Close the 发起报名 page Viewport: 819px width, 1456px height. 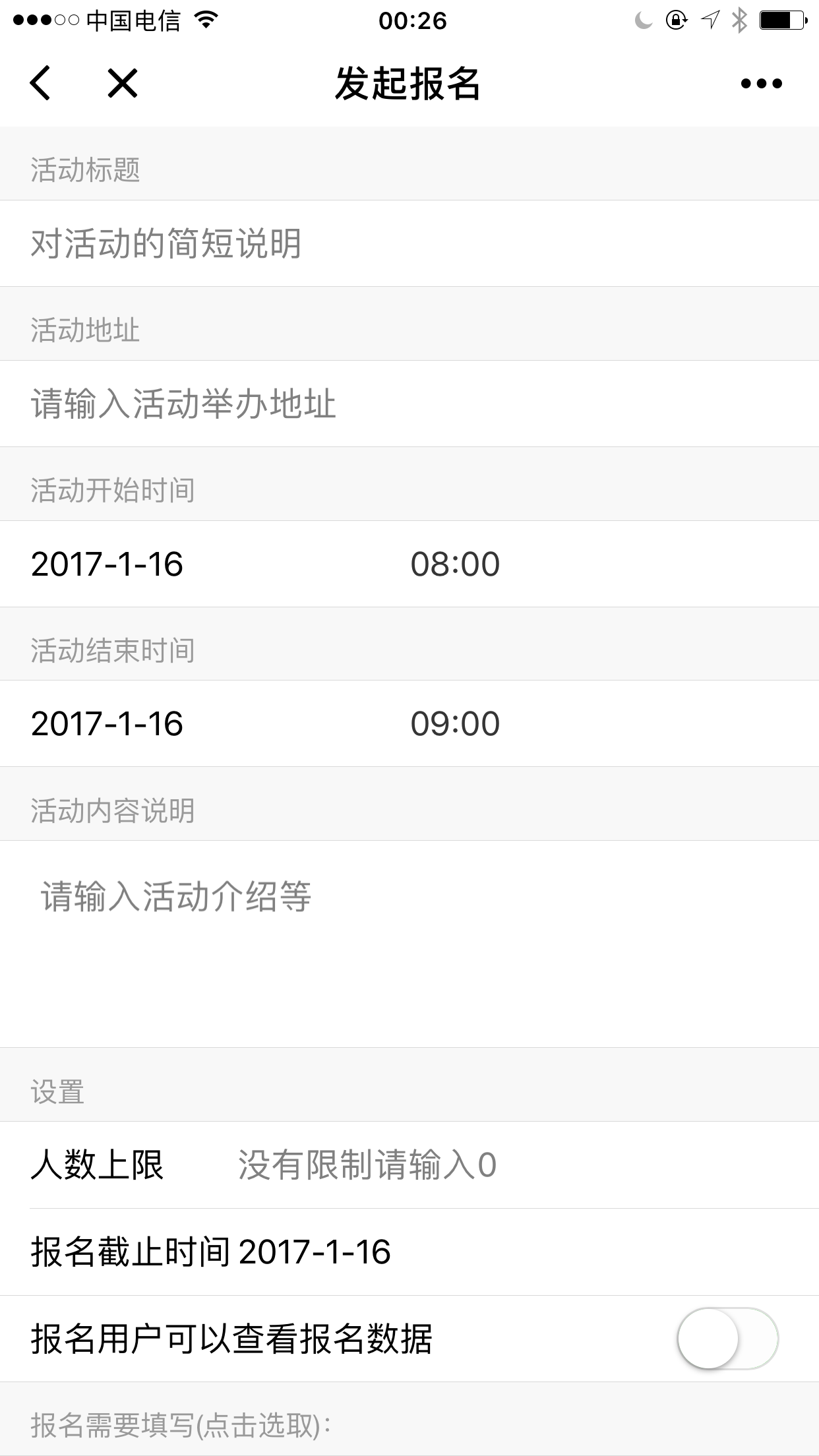coord(123,83)
